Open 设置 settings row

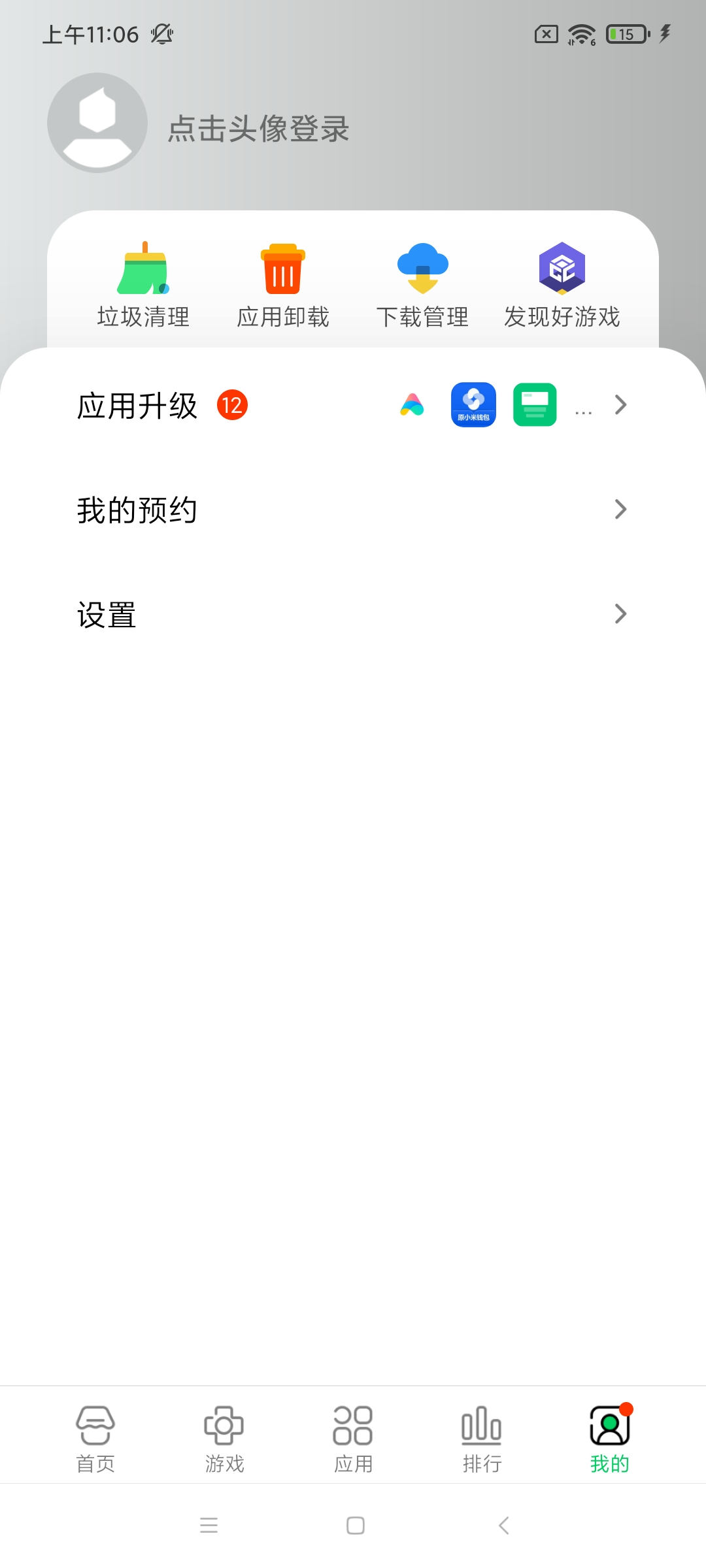click(x=353, y=614)
